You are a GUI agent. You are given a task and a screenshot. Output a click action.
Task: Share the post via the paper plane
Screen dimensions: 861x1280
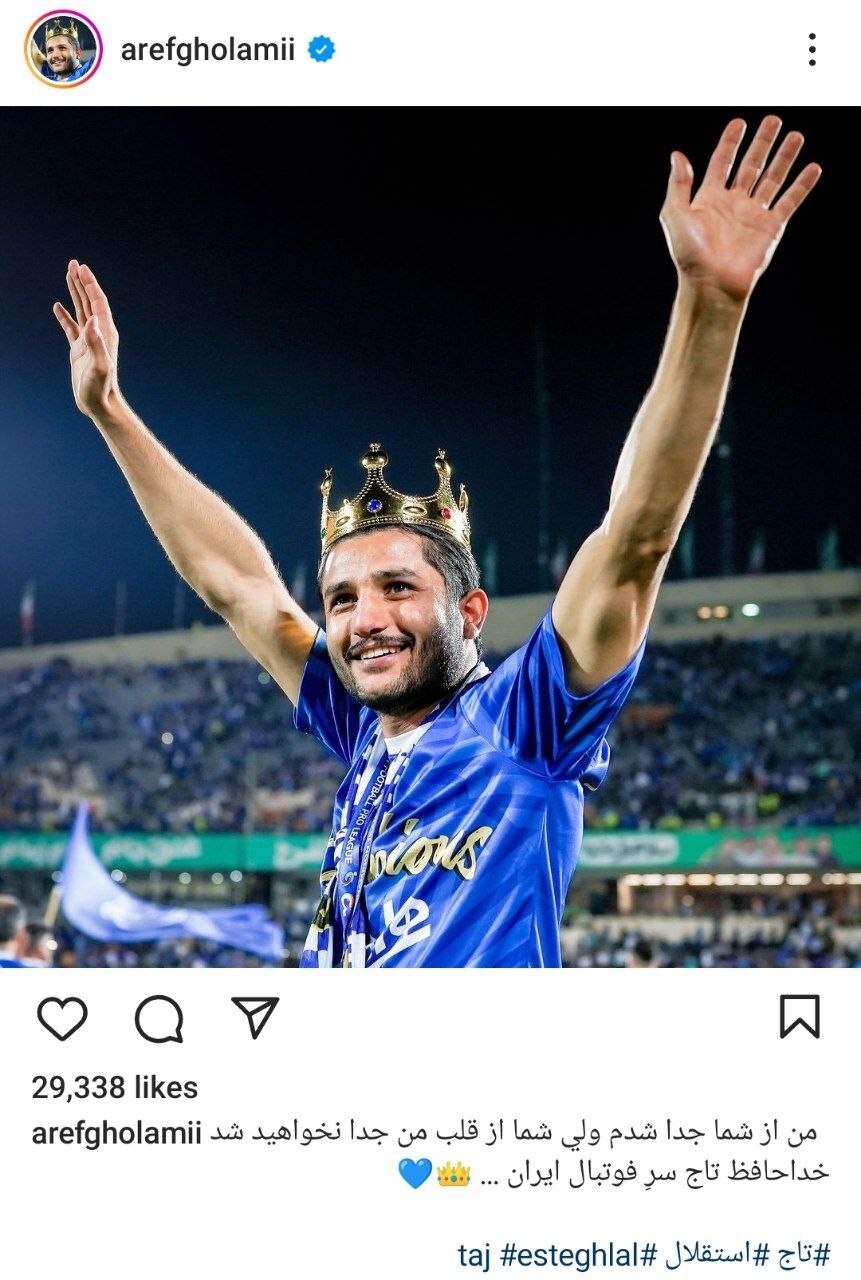pyautogui.click(x=255, y=1017)
